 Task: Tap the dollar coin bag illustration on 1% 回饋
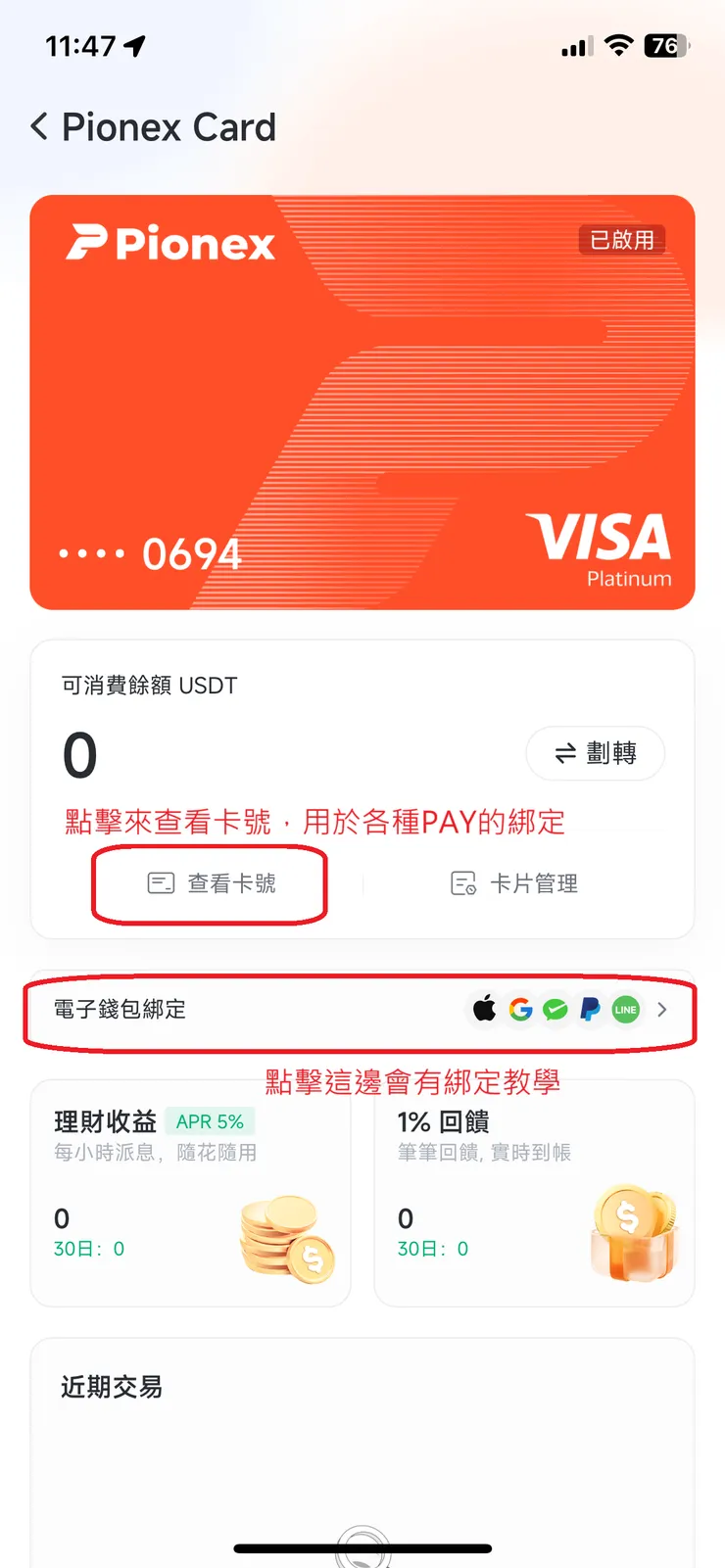click(632, 1232)
